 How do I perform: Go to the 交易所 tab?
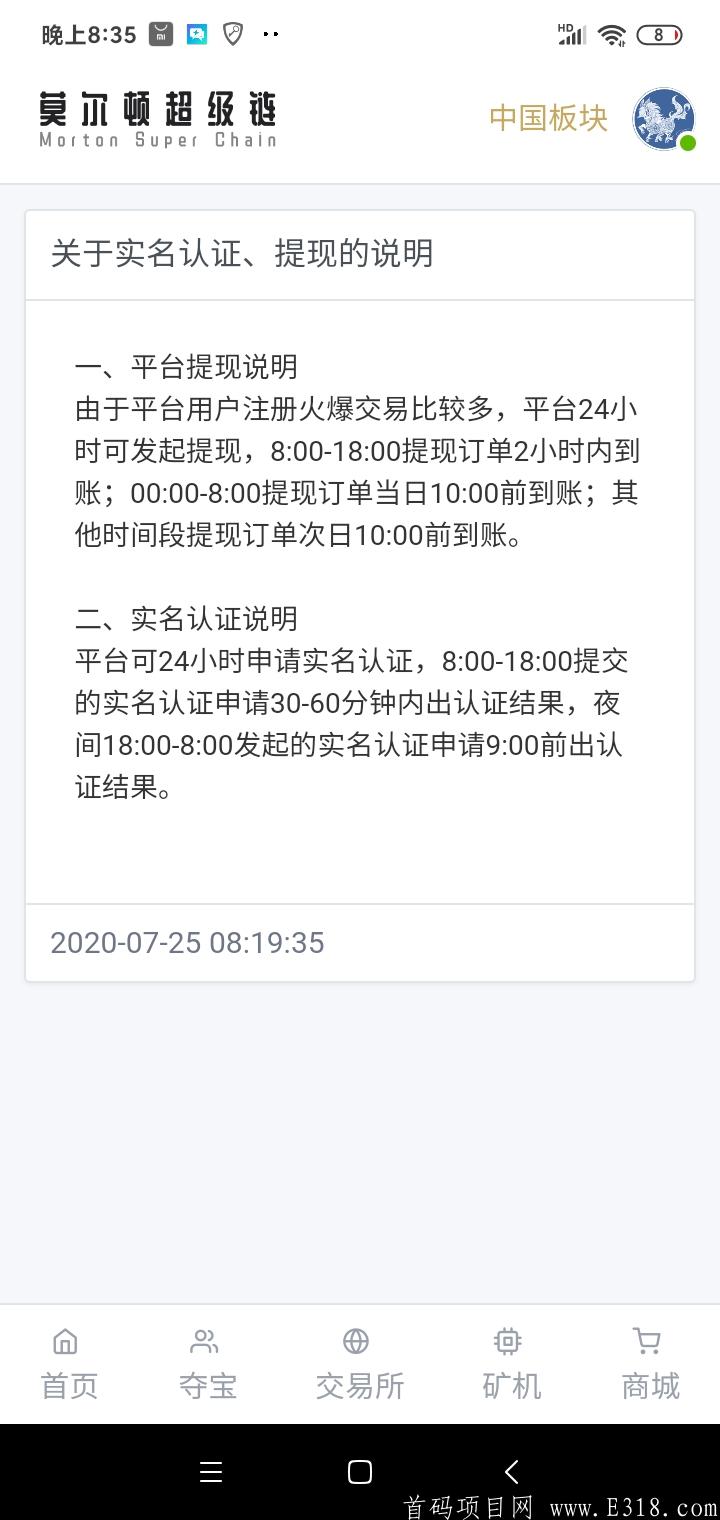[359, 1364]
